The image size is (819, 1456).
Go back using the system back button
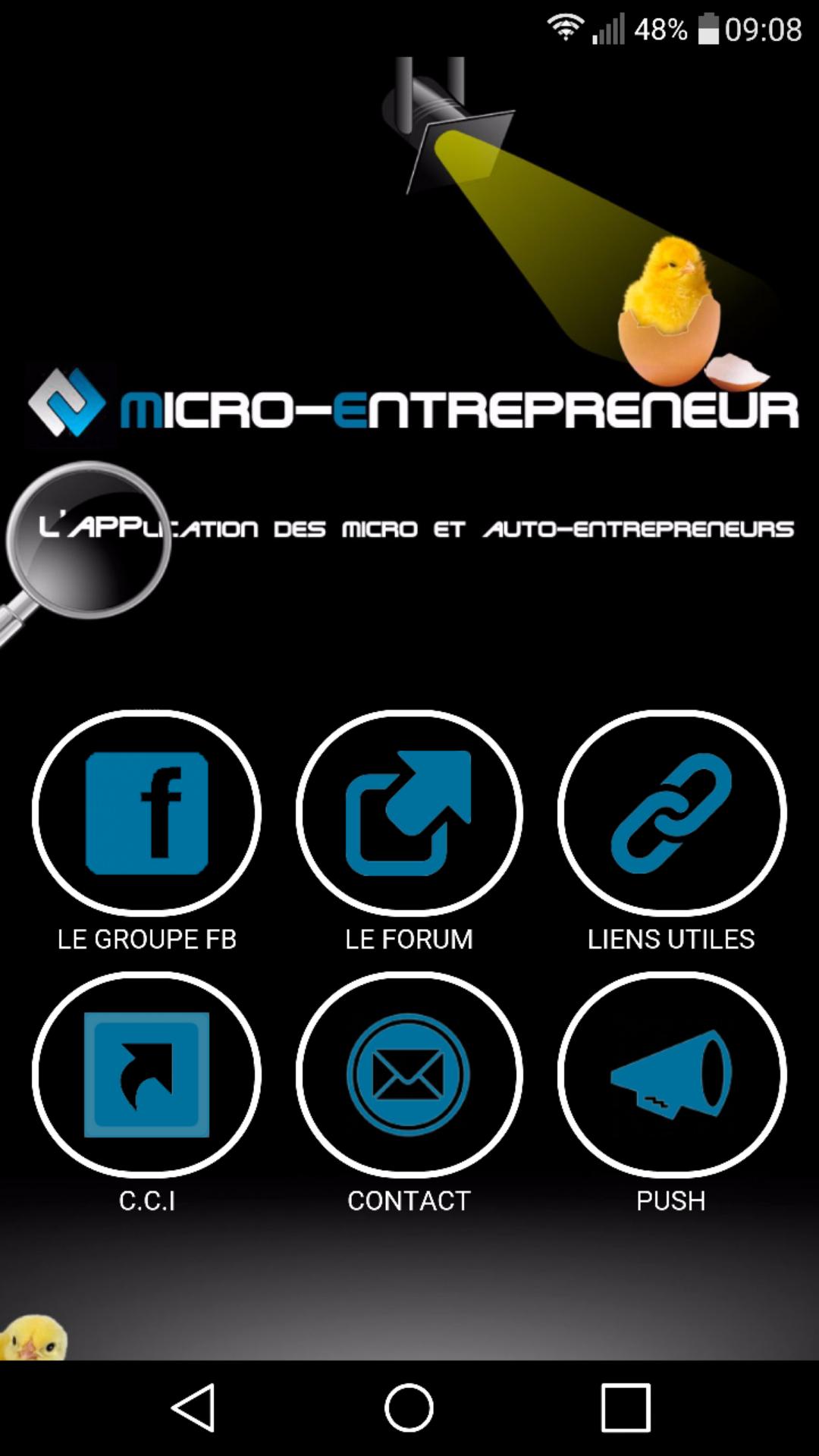click(x=194, y=1407)
